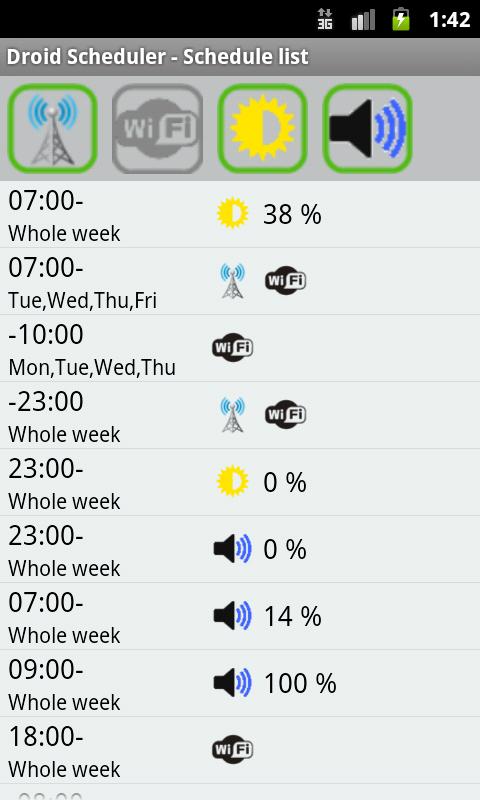Open the 18:00 whole week WiFi schedule
Screen dimensions: 480x800
[240, 750]
